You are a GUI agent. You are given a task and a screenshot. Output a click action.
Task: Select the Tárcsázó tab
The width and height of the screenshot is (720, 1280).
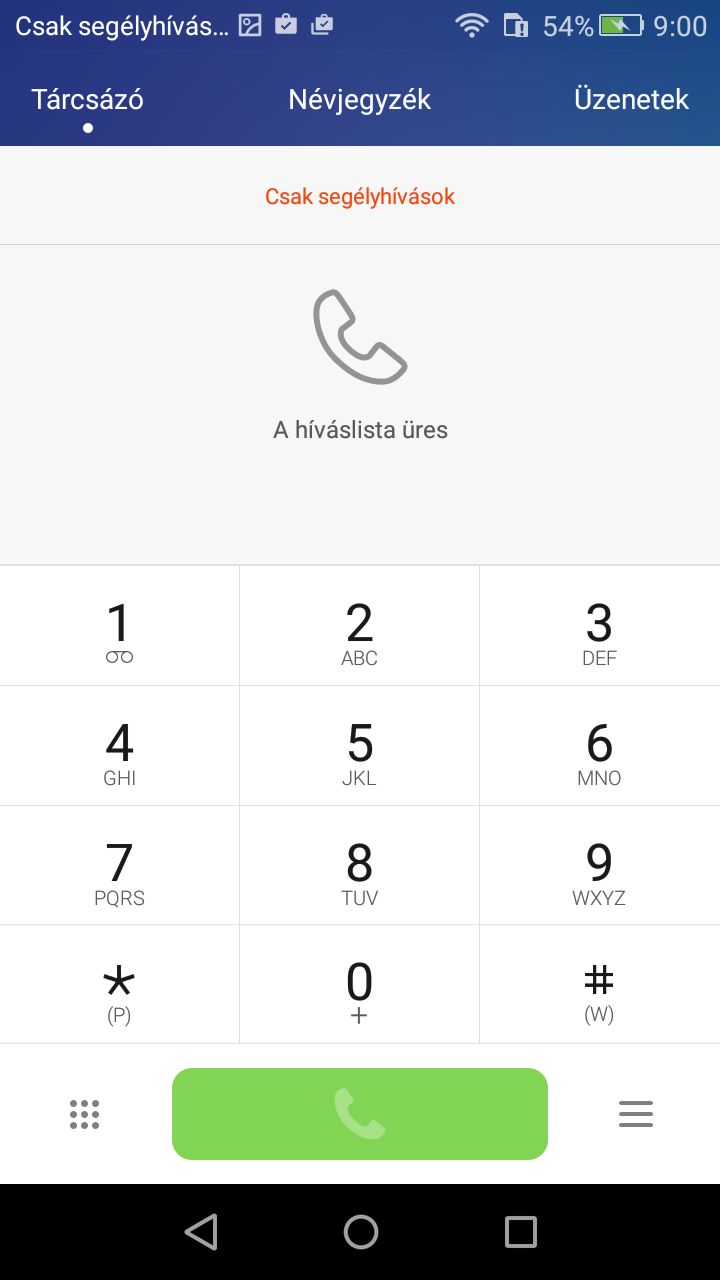87,100
